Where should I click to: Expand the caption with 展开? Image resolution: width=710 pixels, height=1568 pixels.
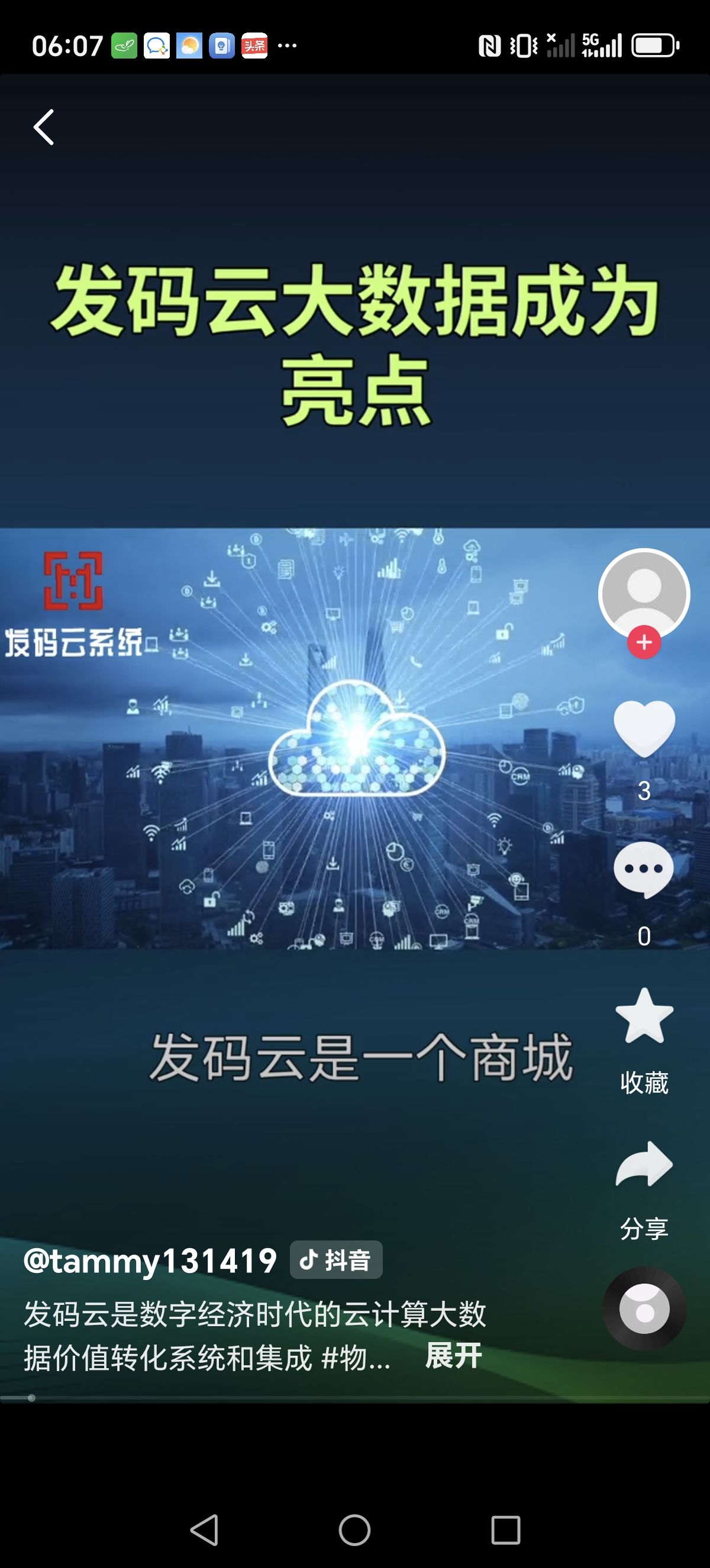coord(454,1356)
